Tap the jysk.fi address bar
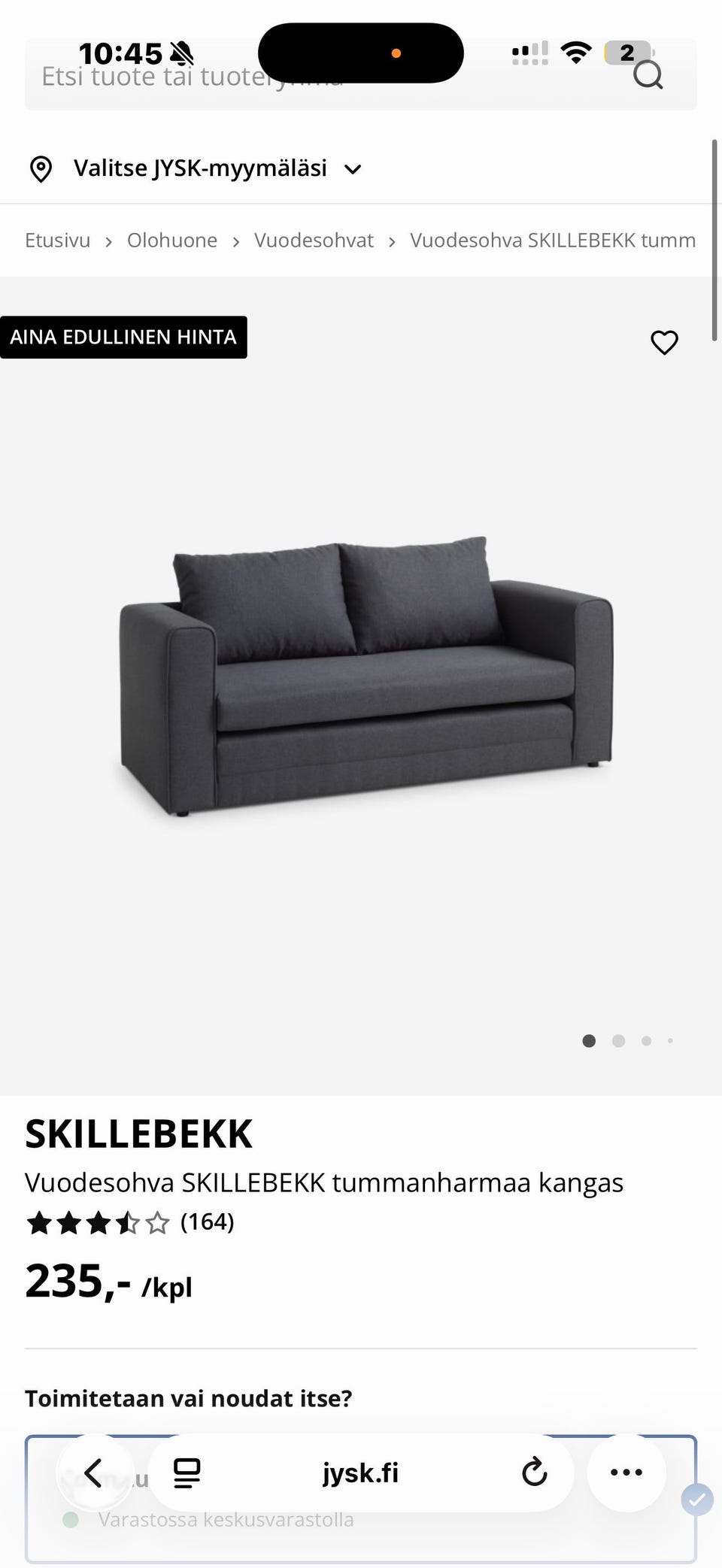The height and width of the screenshot is (1568, 722). tap(360, 1473)
